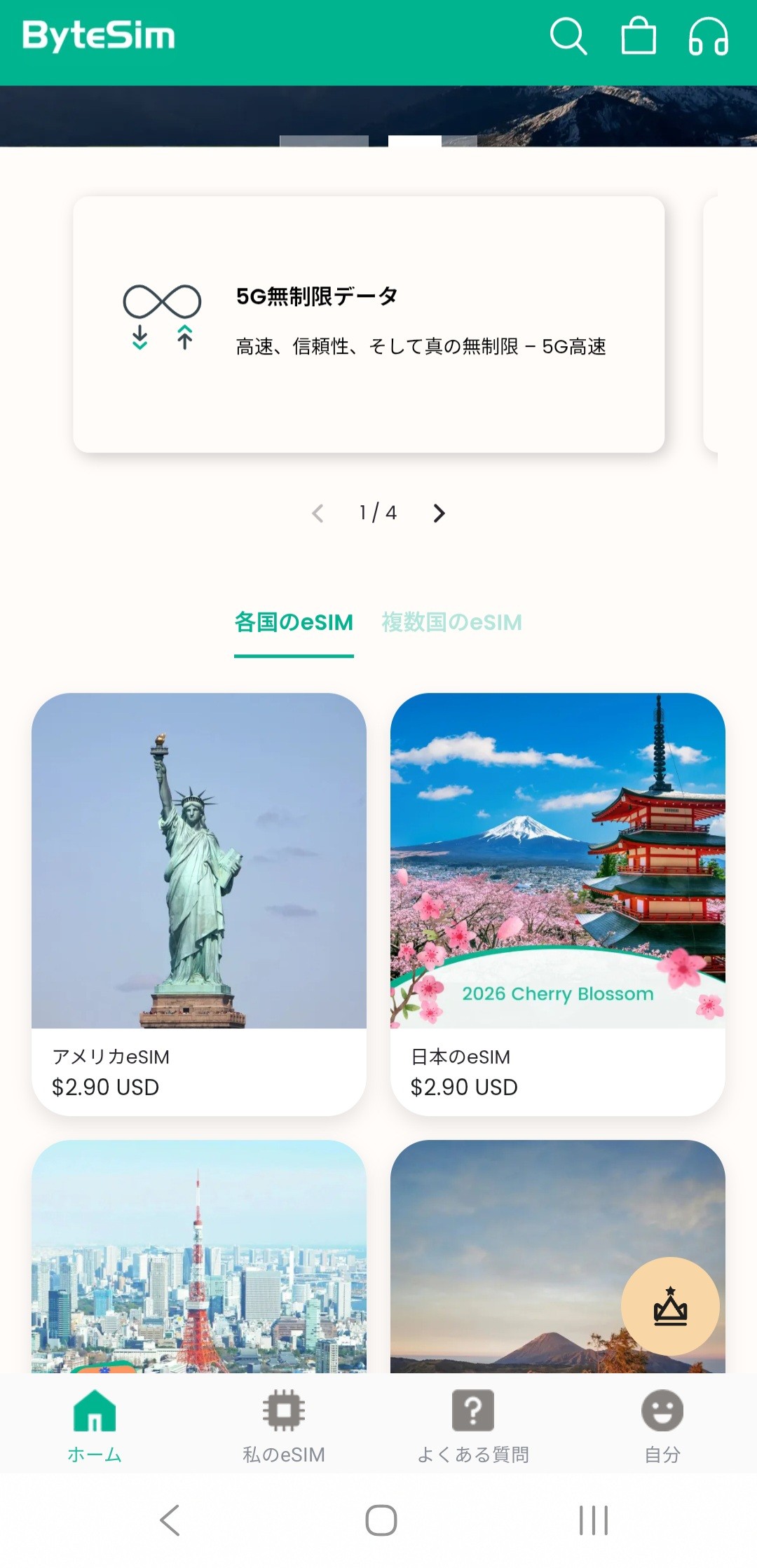
Task: Open the Tokyo Tower eSIM card
Action: click(x=199, y=1256)
